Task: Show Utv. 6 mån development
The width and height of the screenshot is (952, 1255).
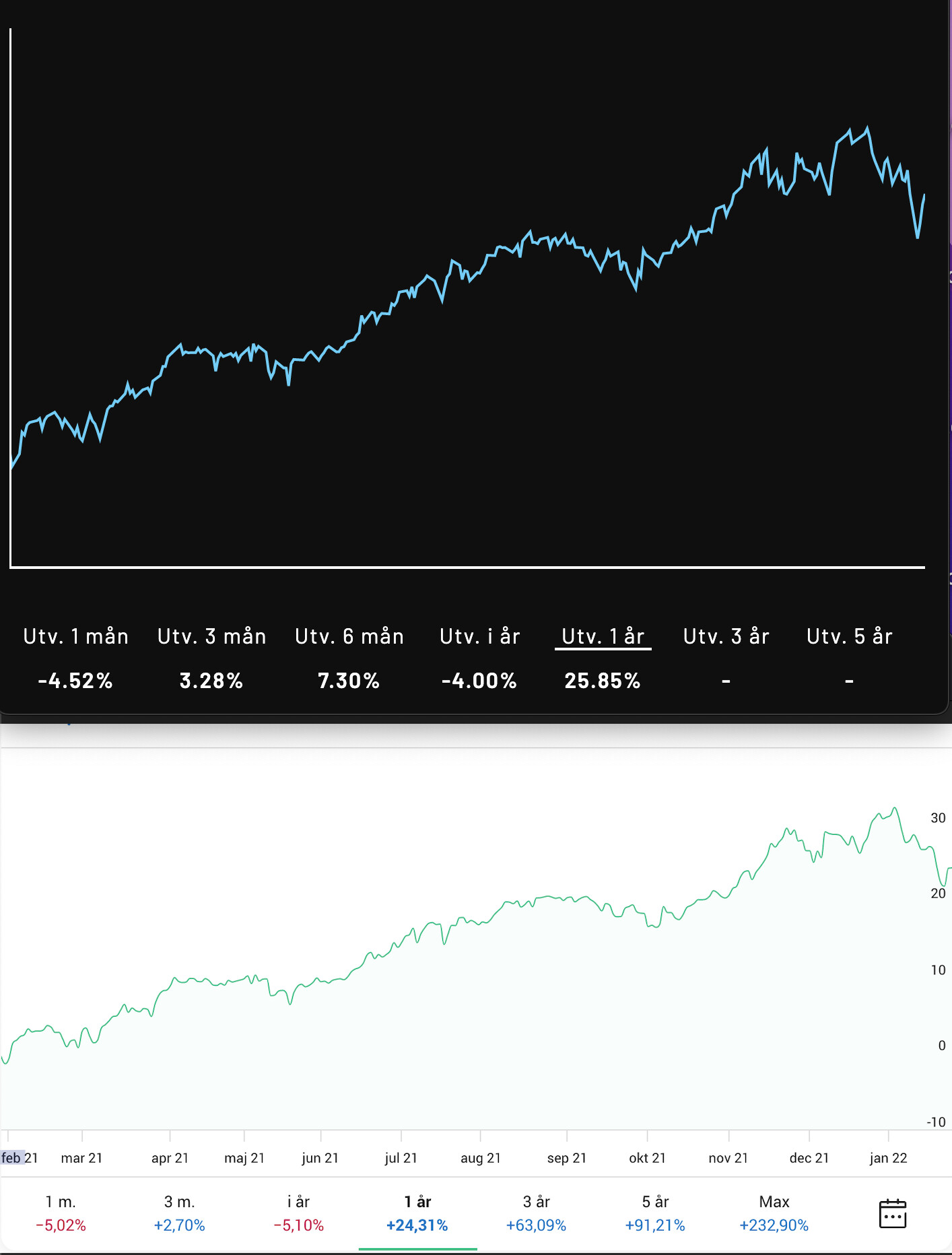Action: tap(349, 637)
